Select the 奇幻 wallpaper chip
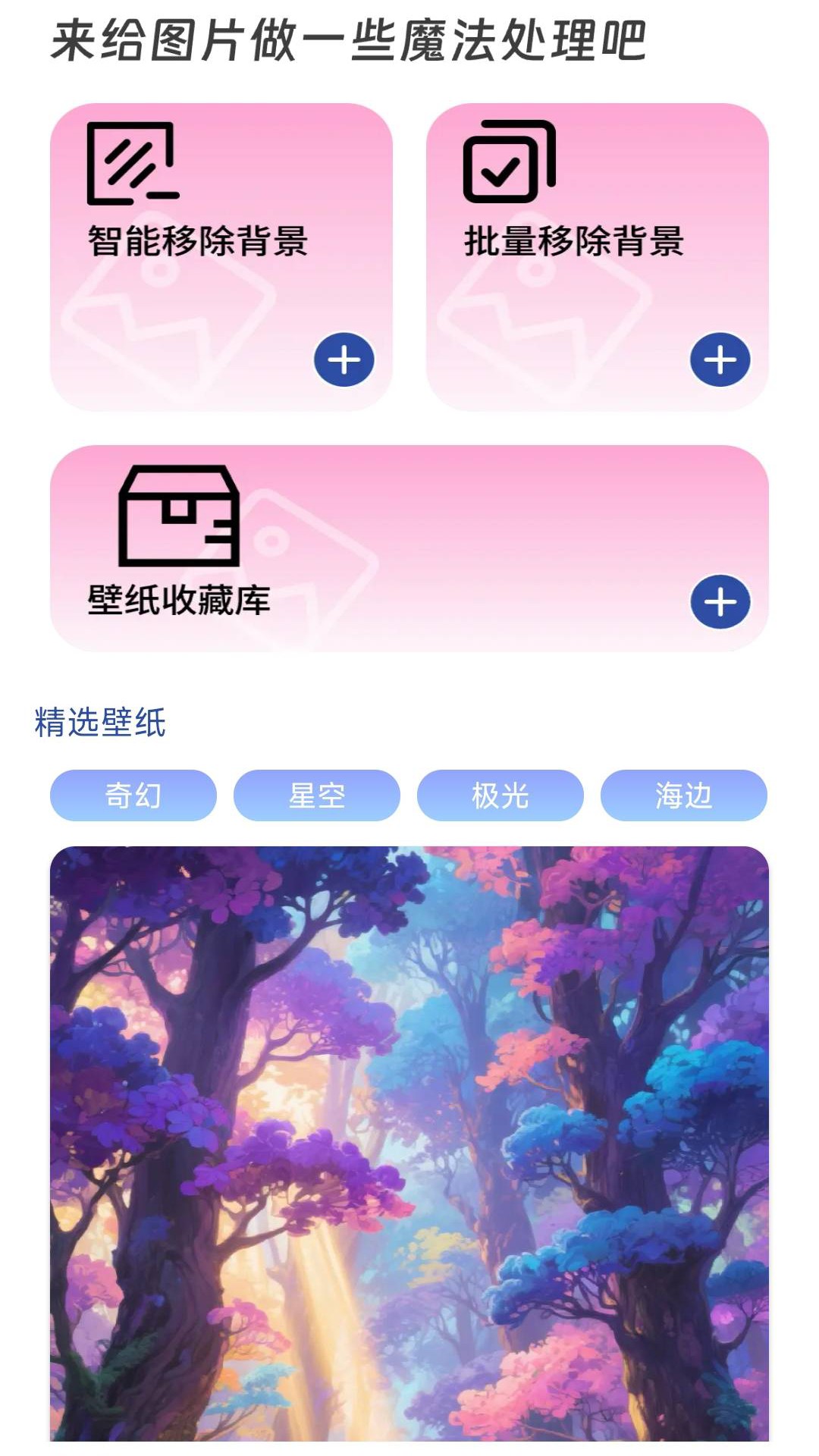 pyautogui.click(x=133, y=795)
